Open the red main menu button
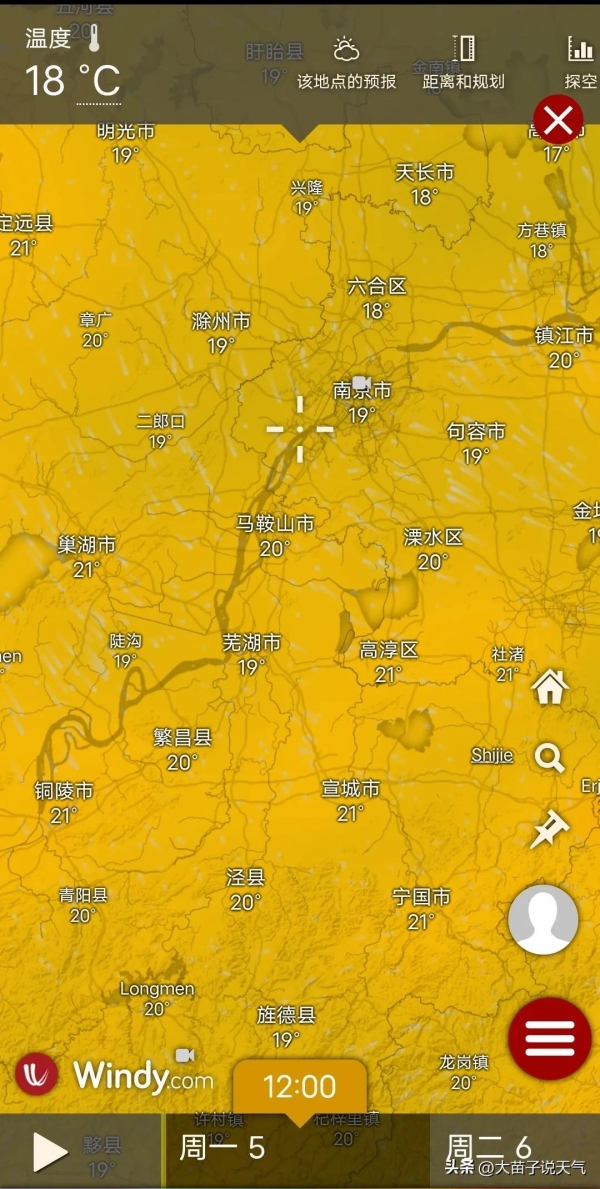Screen dimensions: 600x1189 (x=549, y=1038)
